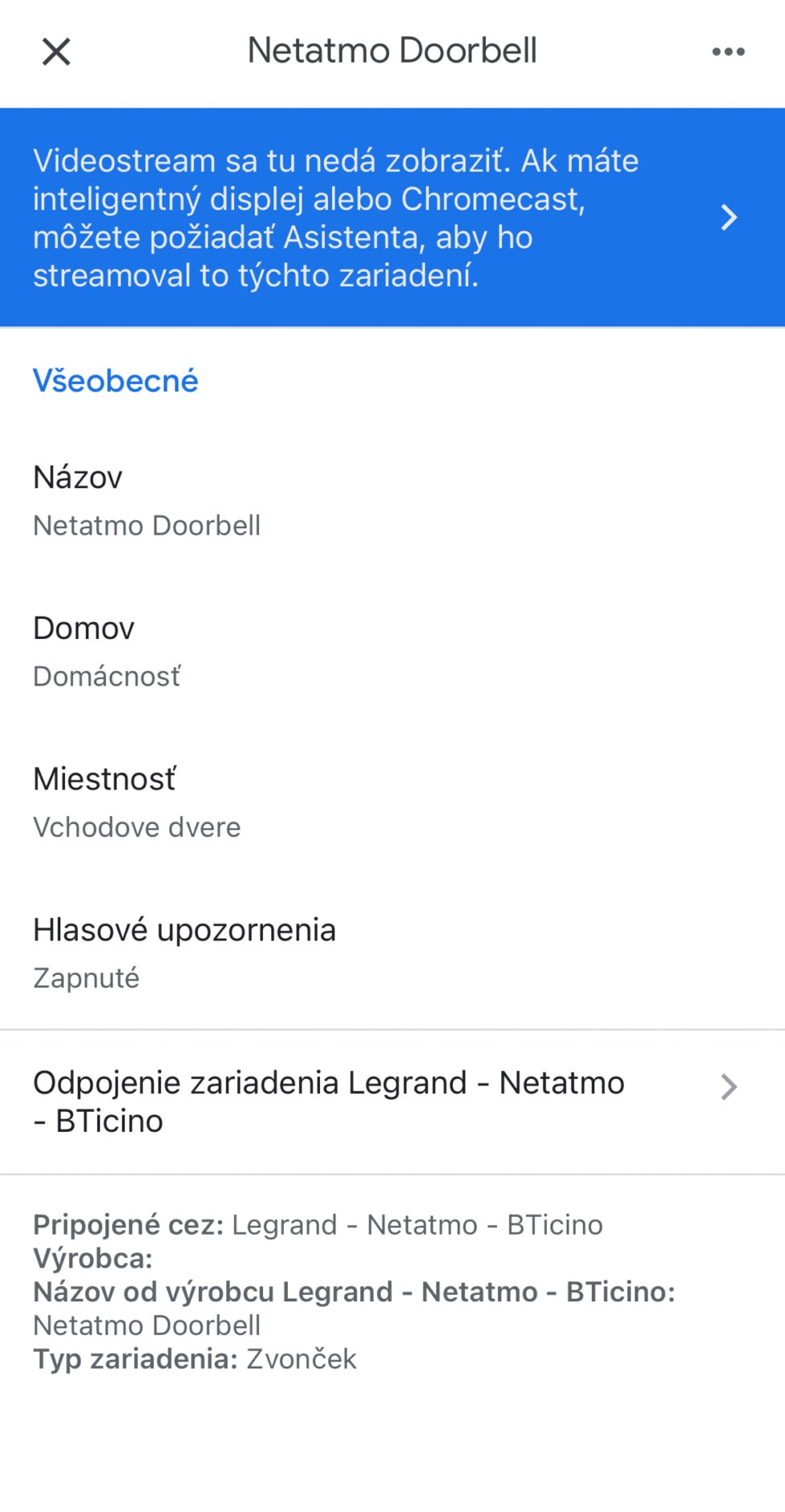
Task: Close the Netatmo Doorbell settings
Action: point(56,52)
